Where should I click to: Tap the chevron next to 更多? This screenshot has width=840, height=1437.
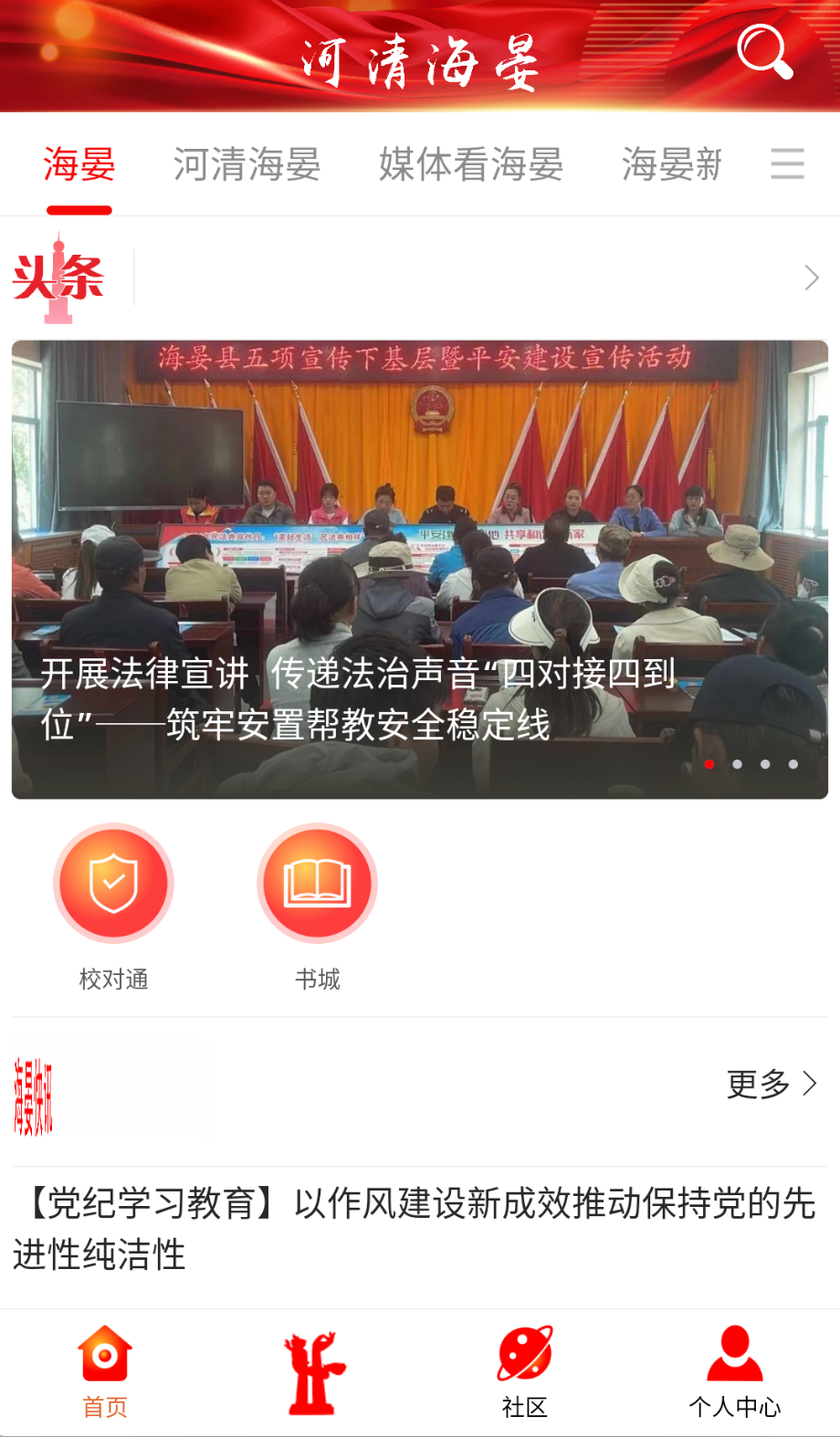click(809, 1085)
